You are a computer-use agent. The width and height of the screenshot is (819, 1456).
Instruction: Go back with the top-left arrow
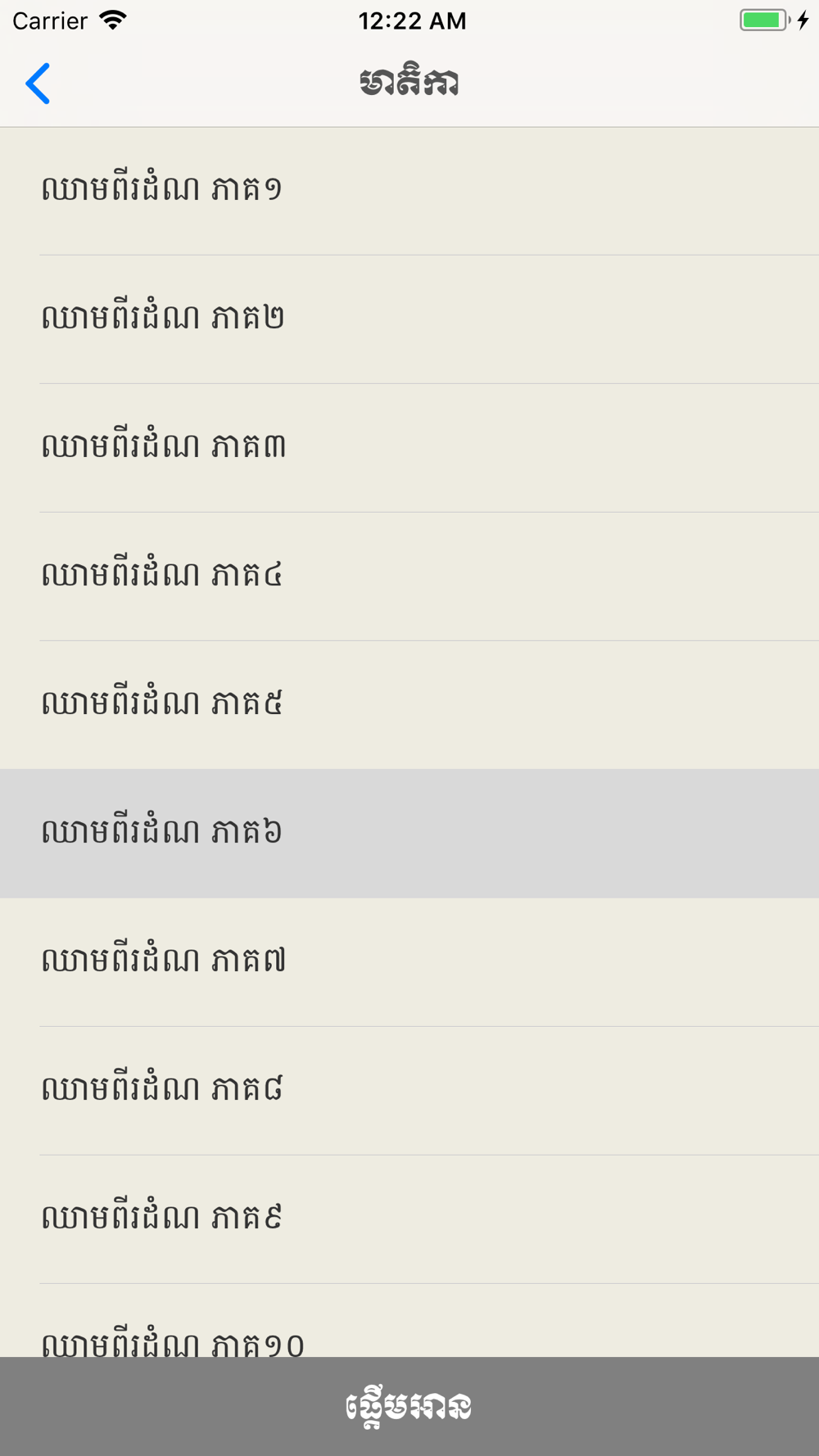tap(38, 84)
